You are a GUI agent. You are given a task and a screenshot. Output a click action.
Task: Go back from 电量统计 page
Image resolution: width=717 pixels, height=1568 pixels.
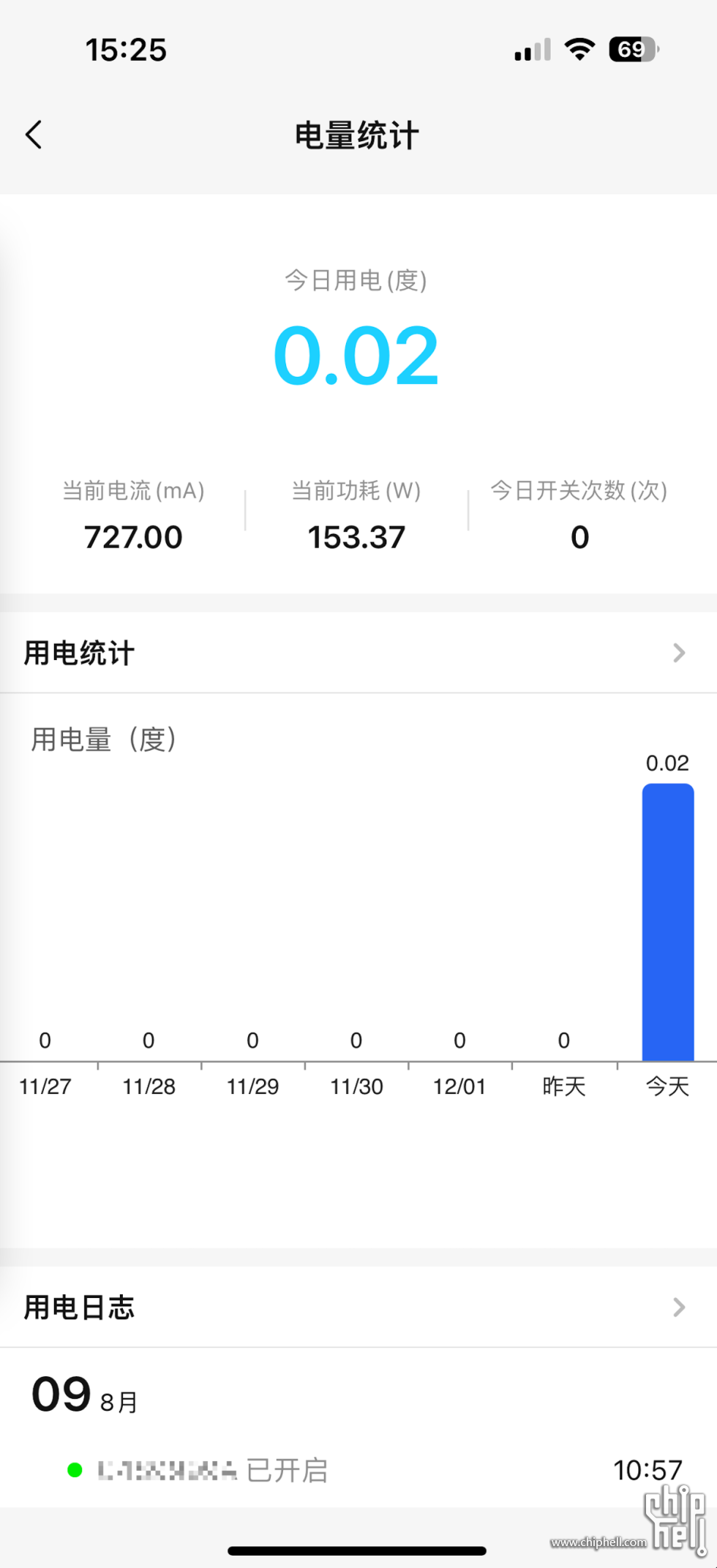point(34,135)
